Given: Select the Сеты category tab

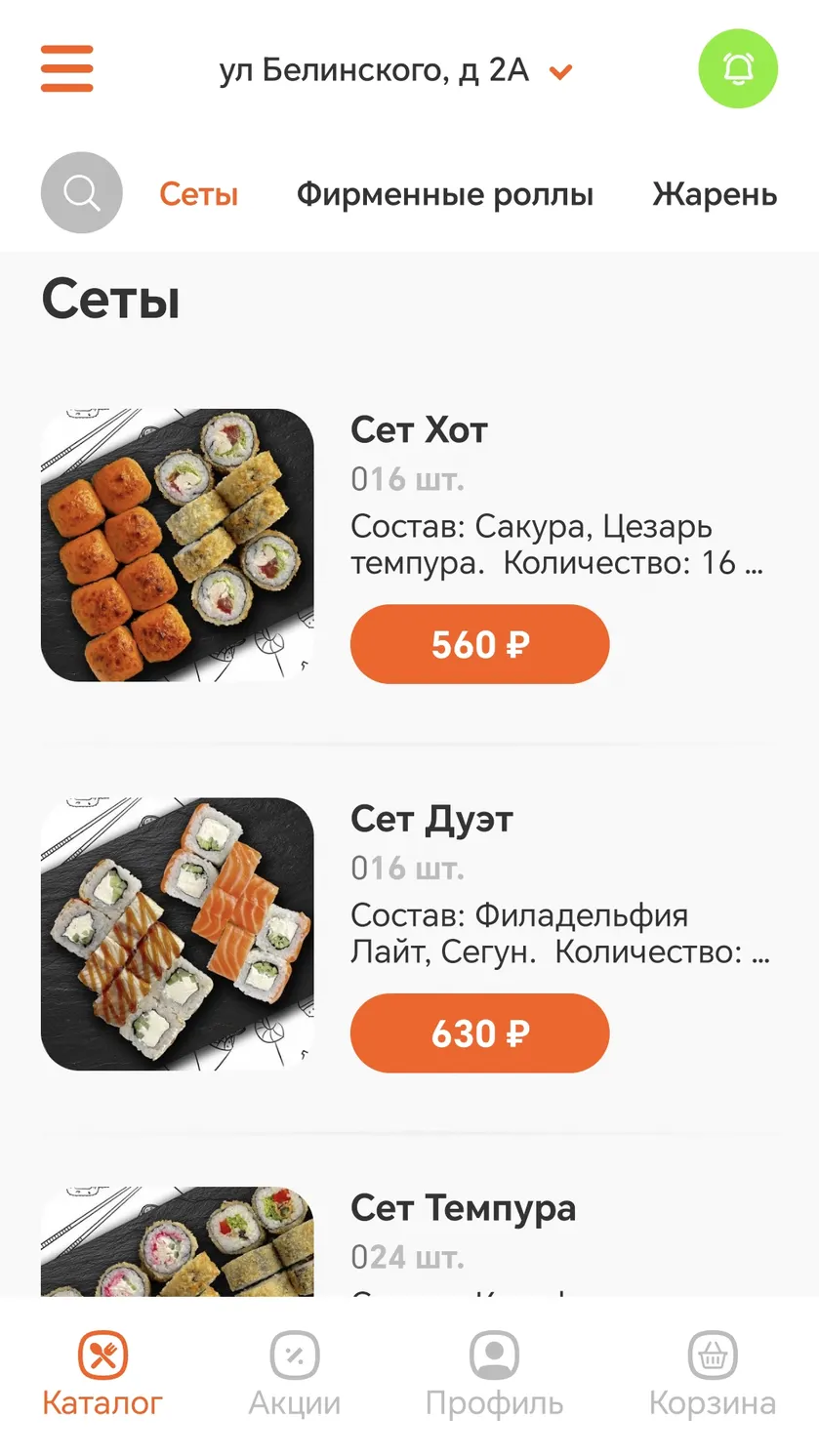Looking at the screenshot, I should pyautogui.click(x=199, y=194).
